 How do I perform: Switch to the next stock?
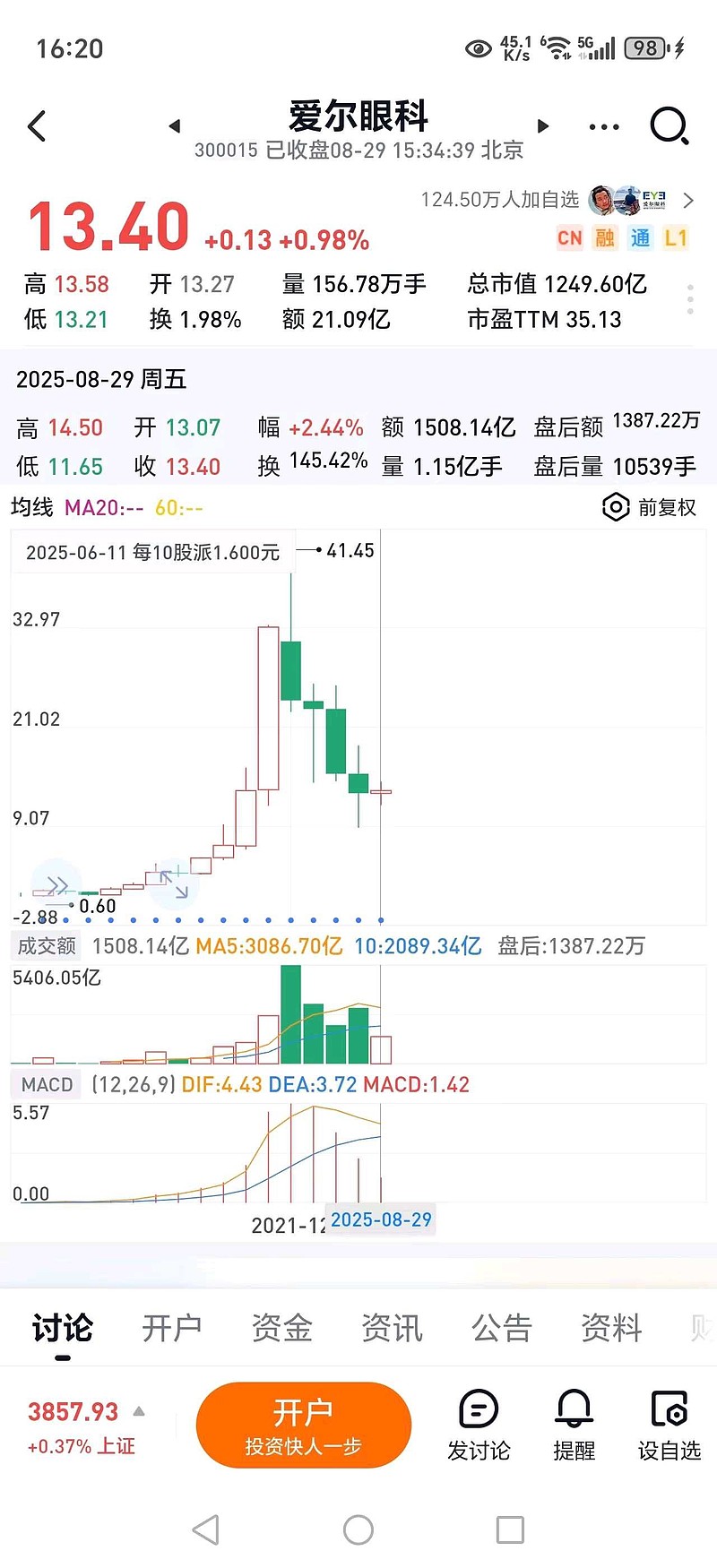click(542, 126)
